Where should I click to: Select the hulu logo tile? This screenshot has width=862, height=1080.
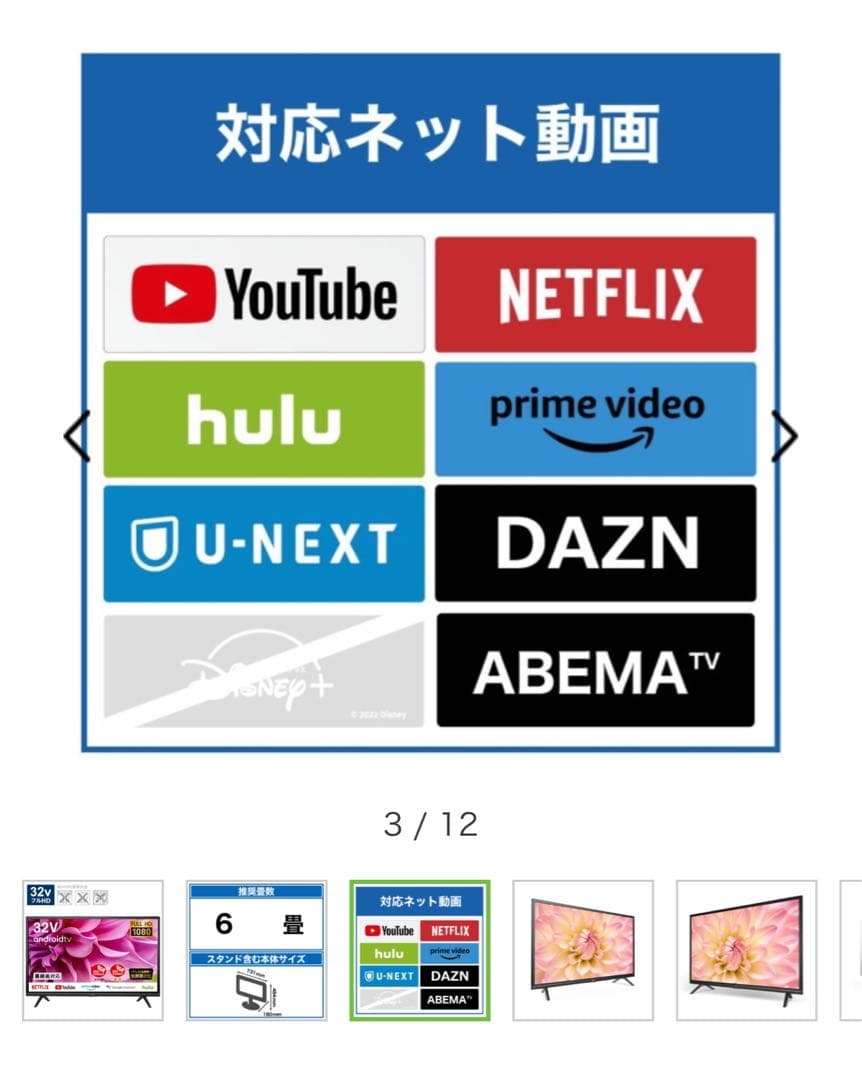264,417
